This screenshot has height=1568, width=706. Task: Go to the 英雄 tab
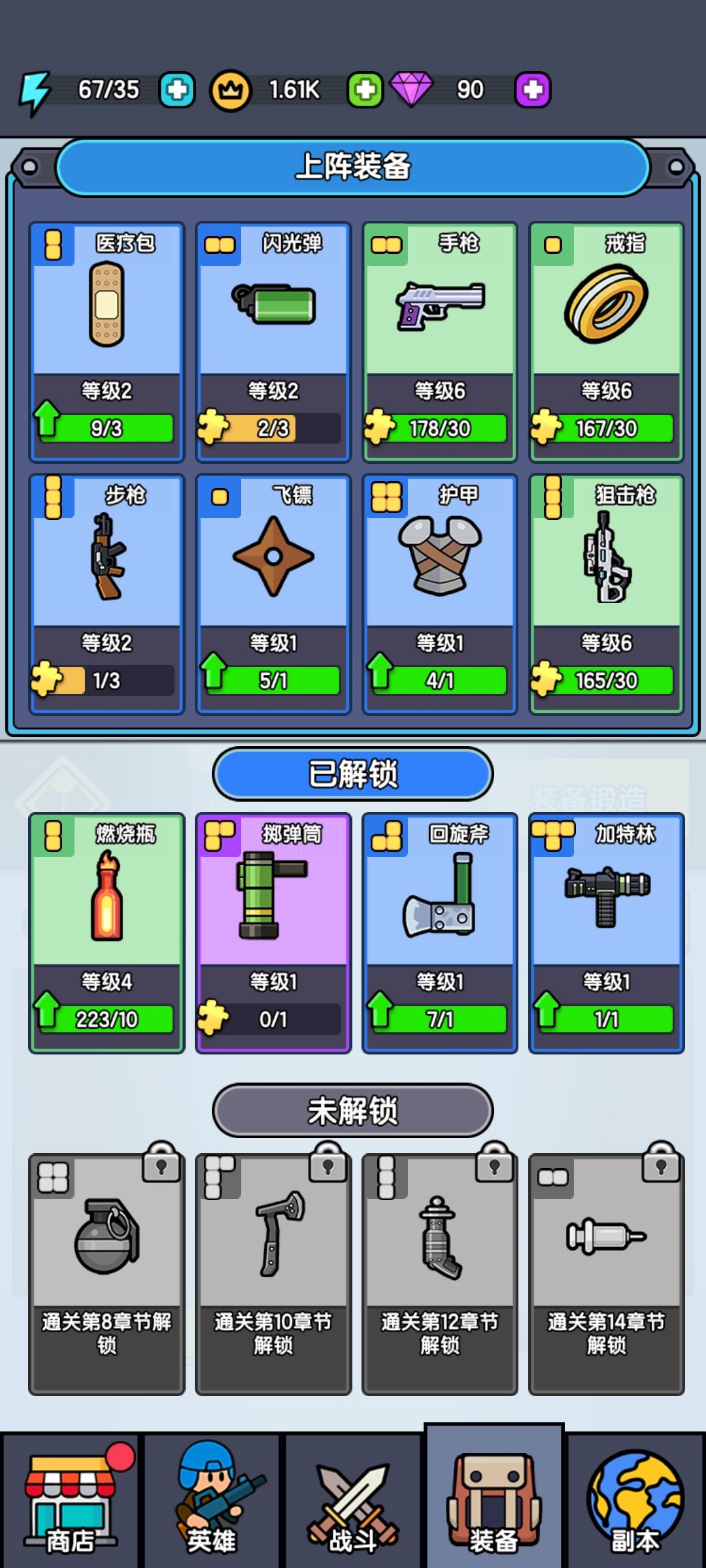tap(212, 1501)
